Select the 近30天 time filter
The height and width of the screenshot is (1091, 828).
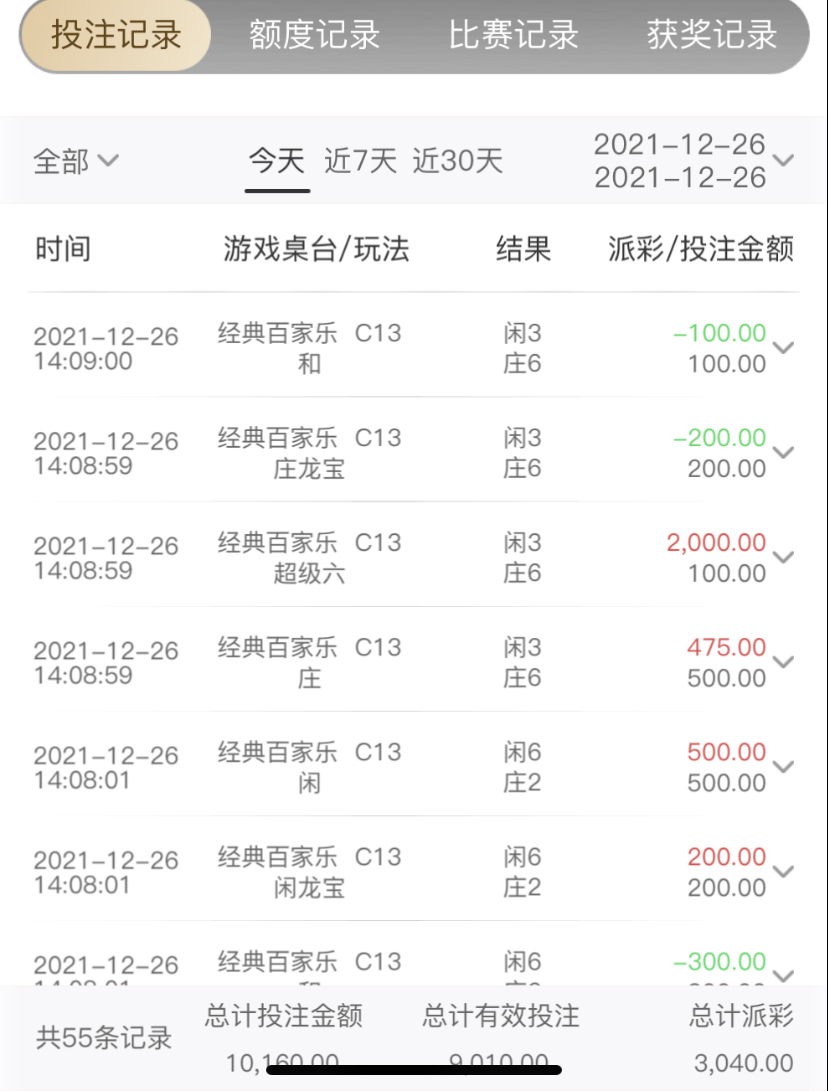click(x=457, y=160)
